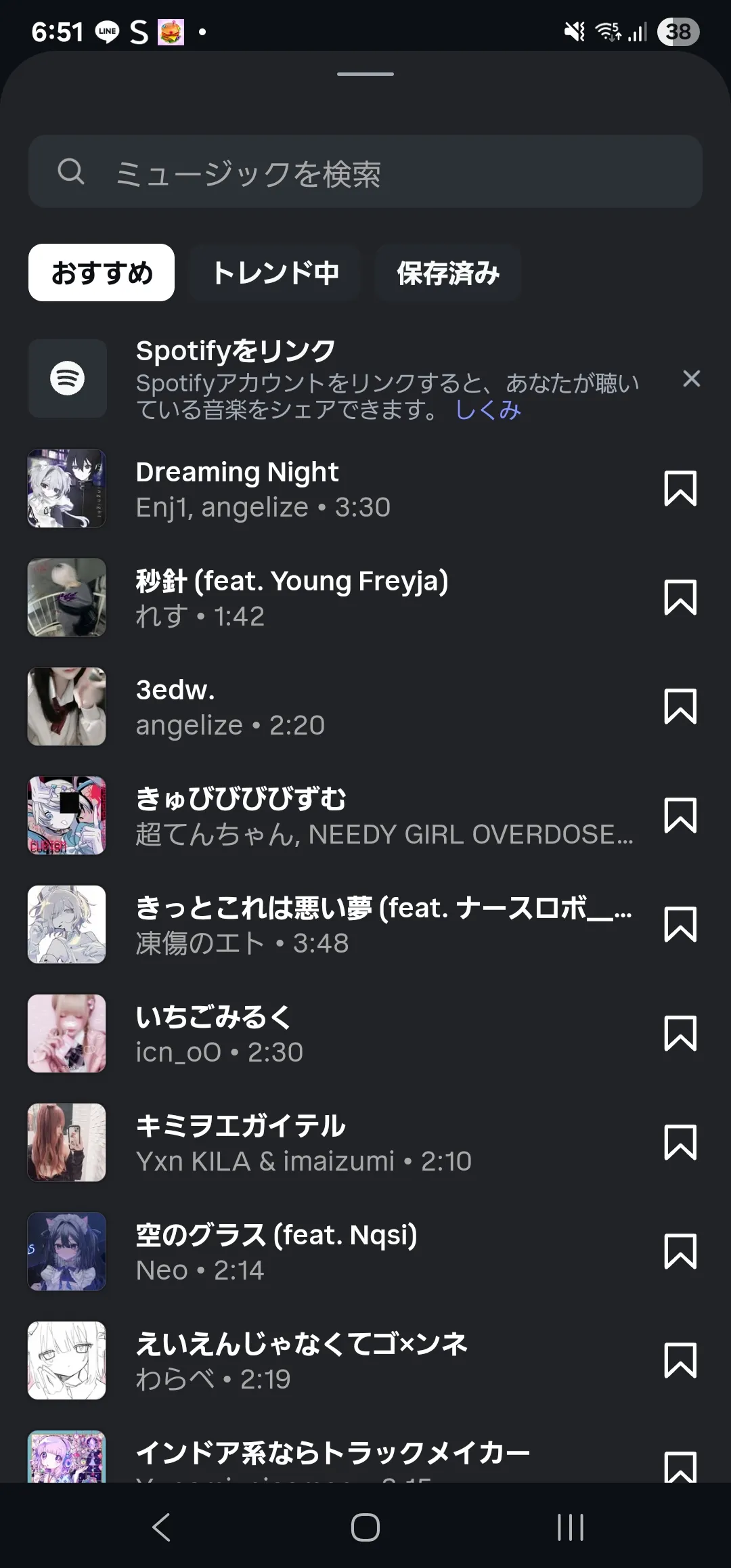Dismiss the Spotifyをリンク banner
The height and width of the screenshot is (1568, 731).
tap(691, 378)
